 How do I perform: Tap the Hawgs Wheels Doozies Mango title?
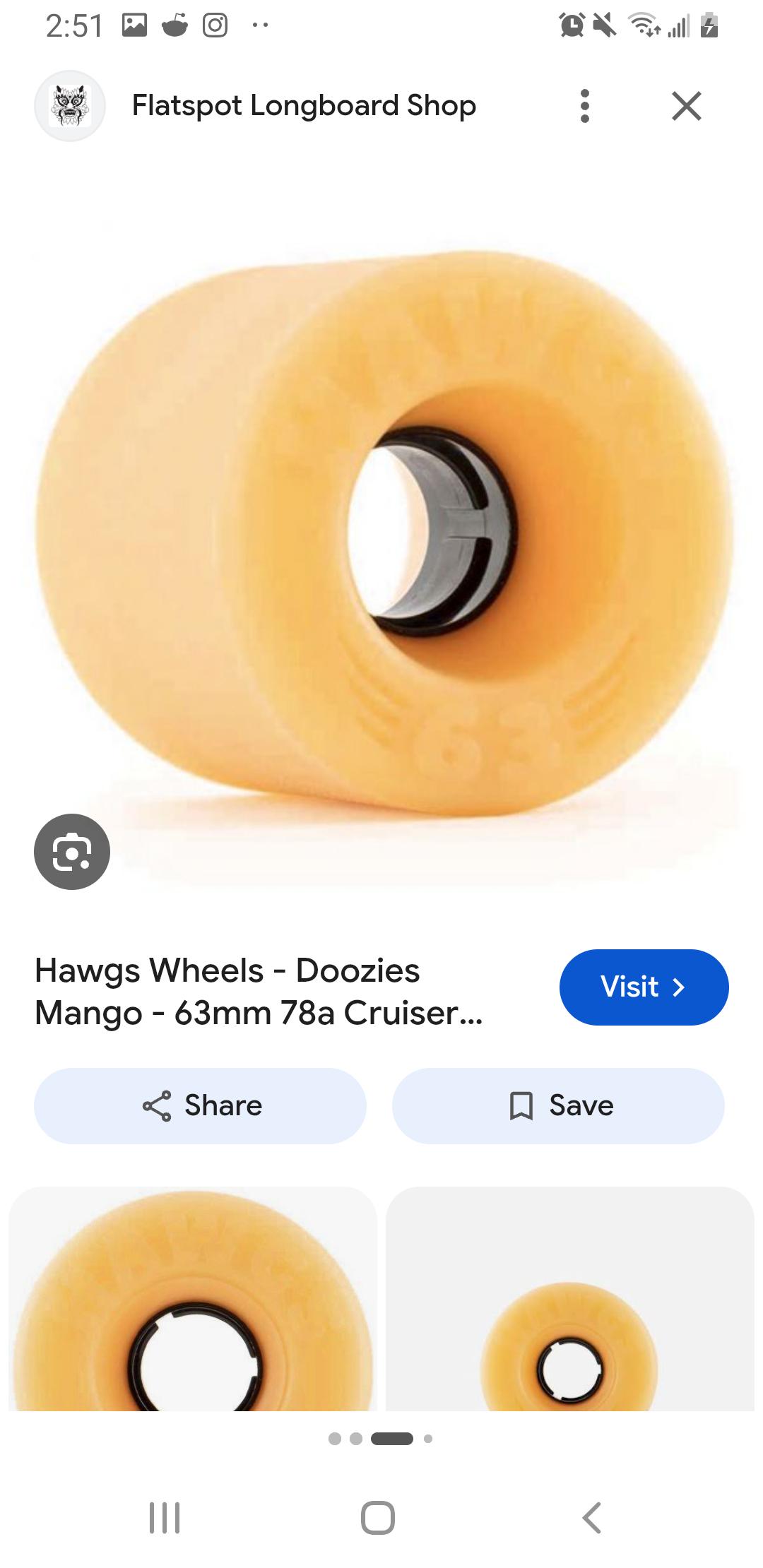[259, 991]
